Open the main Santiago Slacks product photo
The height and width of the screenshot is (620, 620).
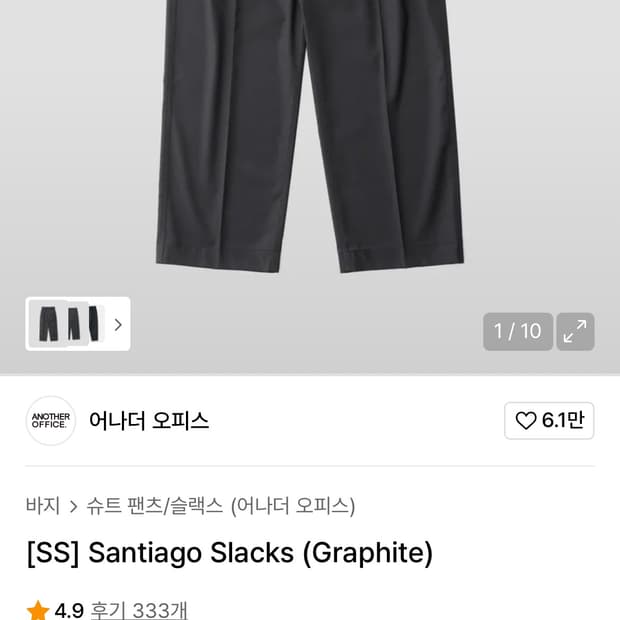[x=310, y=140]
